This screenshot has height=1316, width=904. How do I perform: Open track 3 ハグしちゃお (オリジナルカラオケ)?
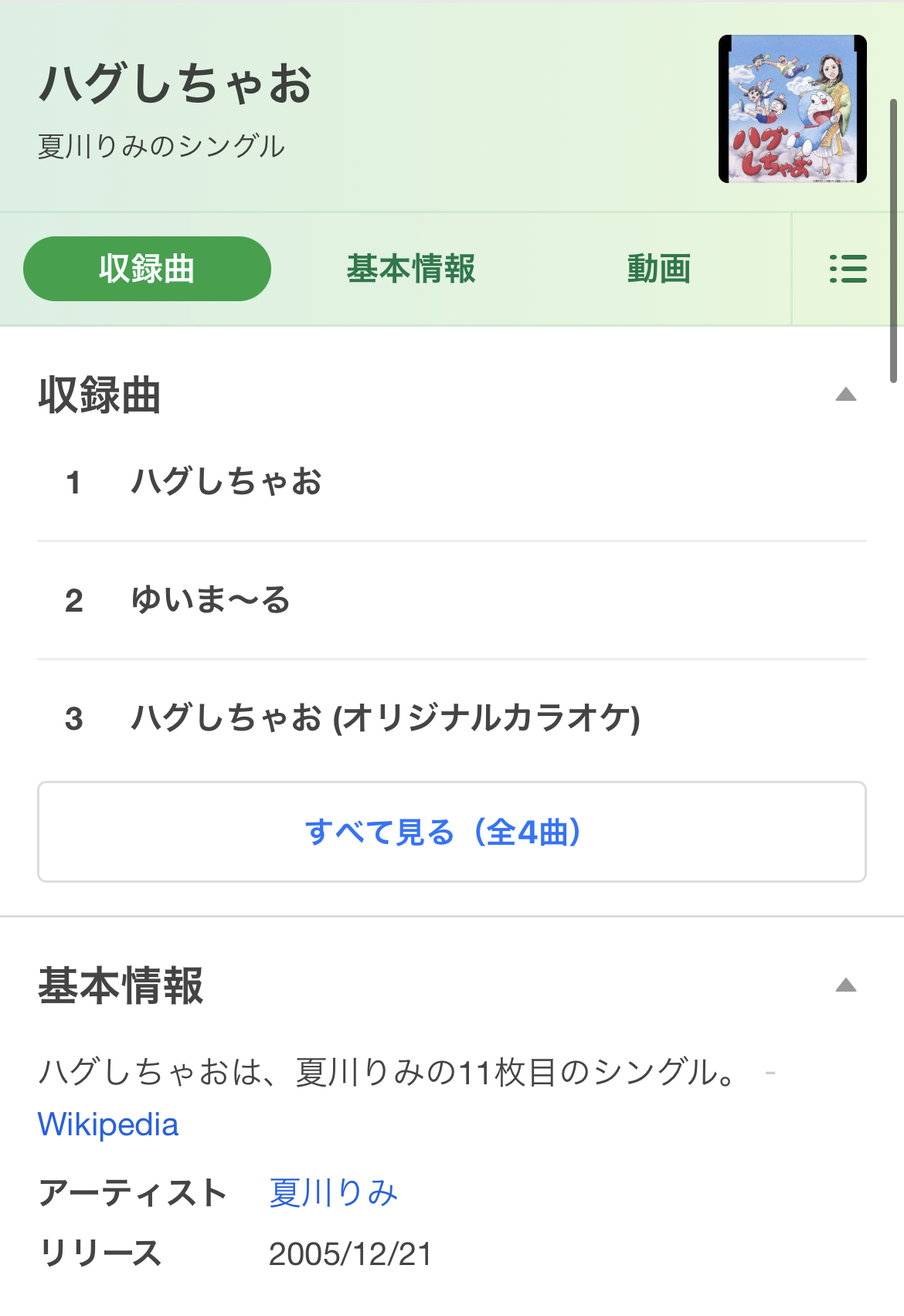click(x=452, y=718)
